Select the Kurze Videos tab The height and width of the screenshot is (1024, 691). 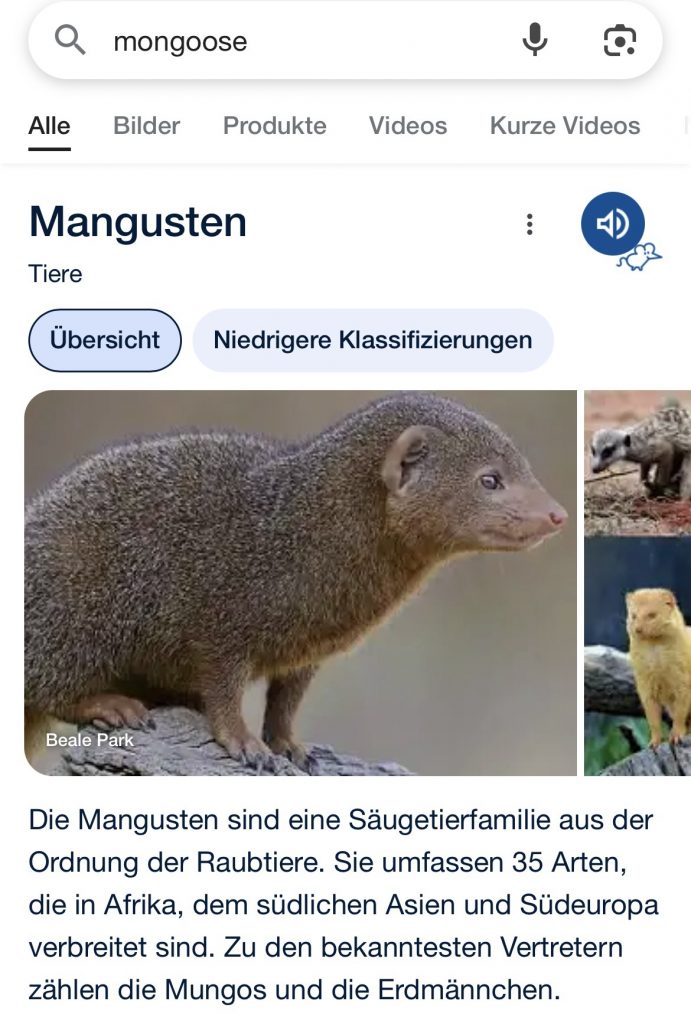point(564,126)
